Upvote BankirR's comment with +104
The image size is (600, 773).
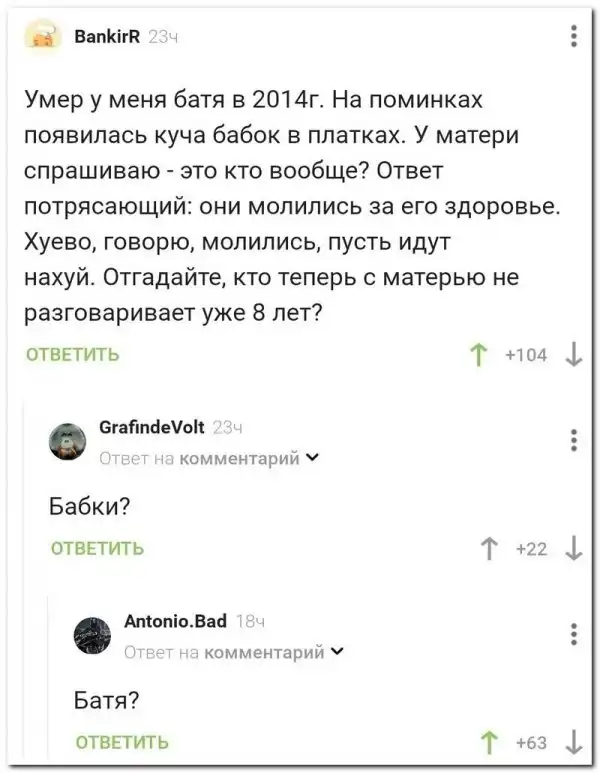point(478,354)
